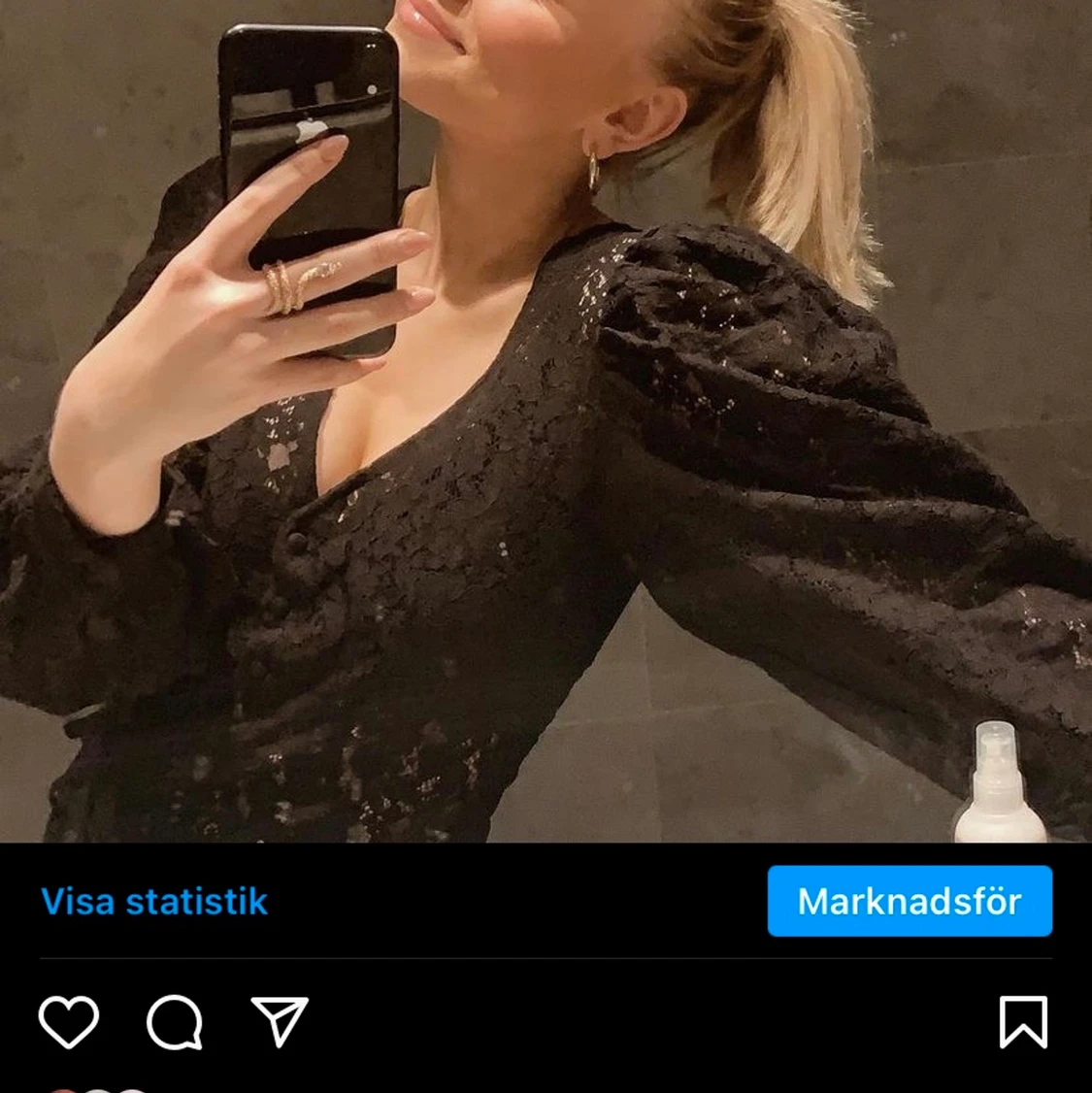1092x1093 pixels.
Task: Start a promotion via Marknadsför
Action: (909, 901)
